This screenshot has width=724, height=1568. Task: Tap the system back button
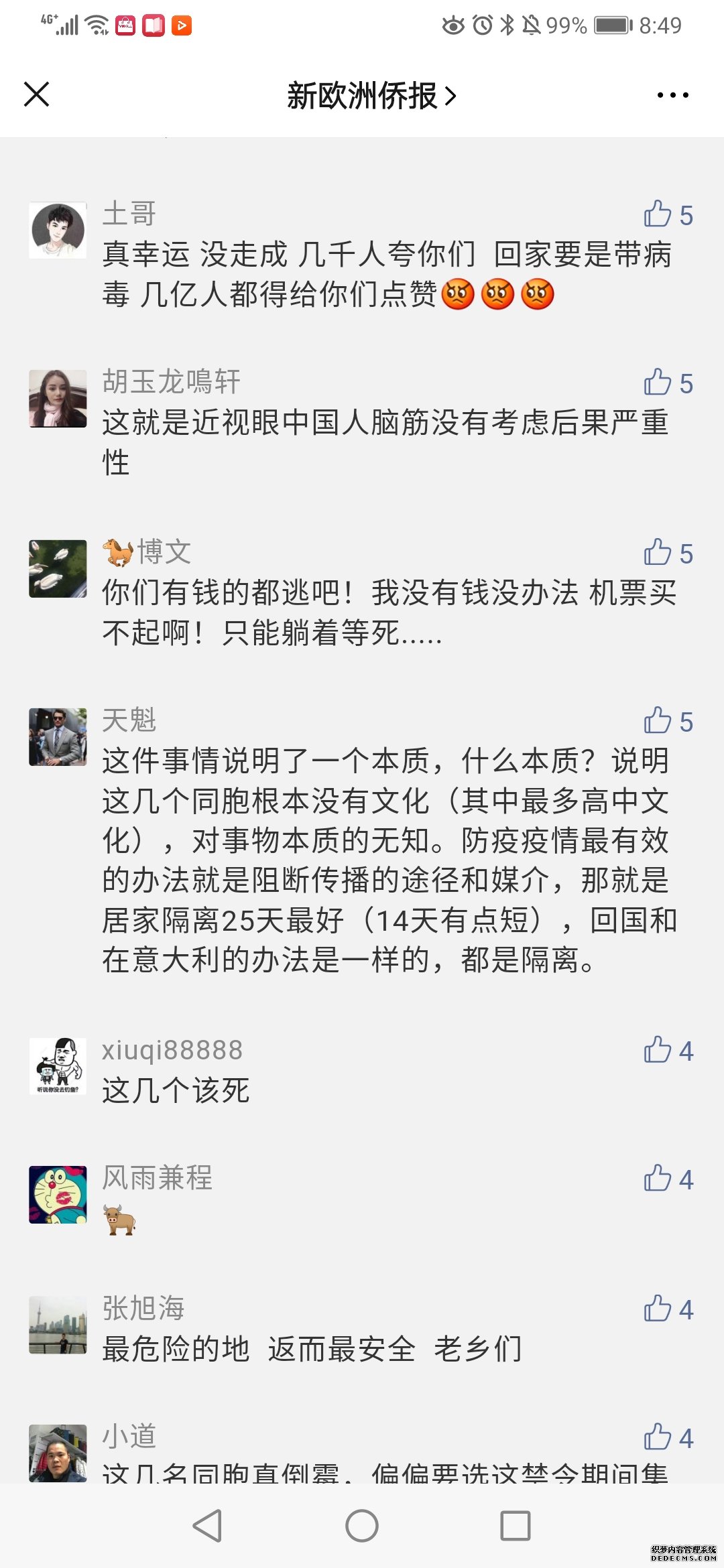pos(208,1526)
